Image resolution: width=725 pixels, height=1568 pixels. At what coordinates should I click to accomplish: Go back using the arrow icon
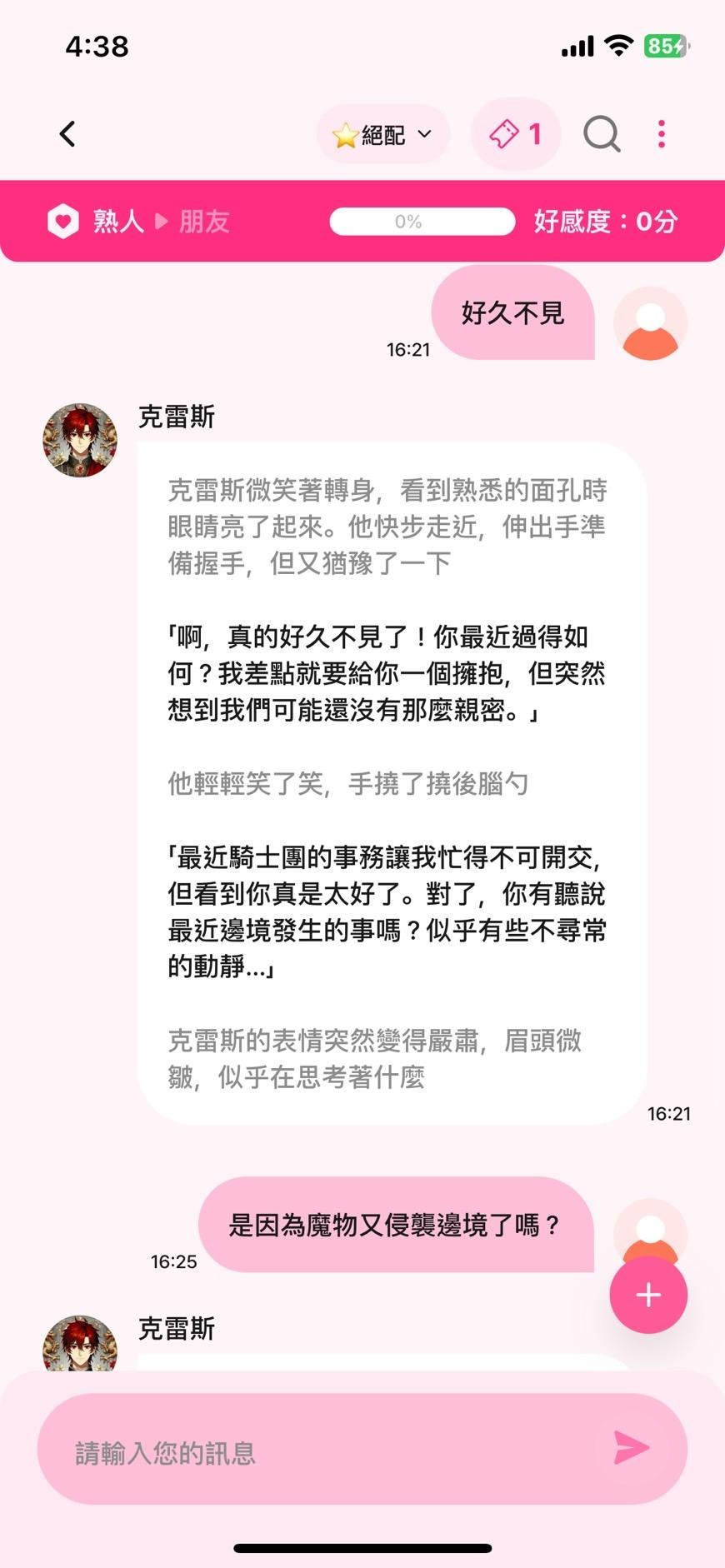click(x=67, y=134)
